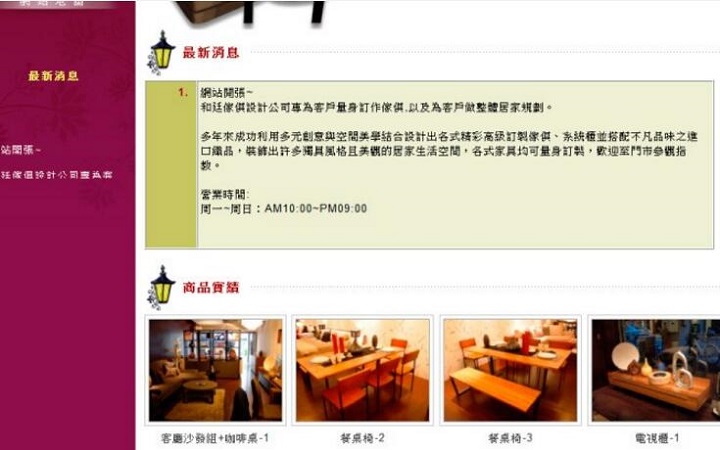View the 餐桌椅-2 product image

pos(362,371)
